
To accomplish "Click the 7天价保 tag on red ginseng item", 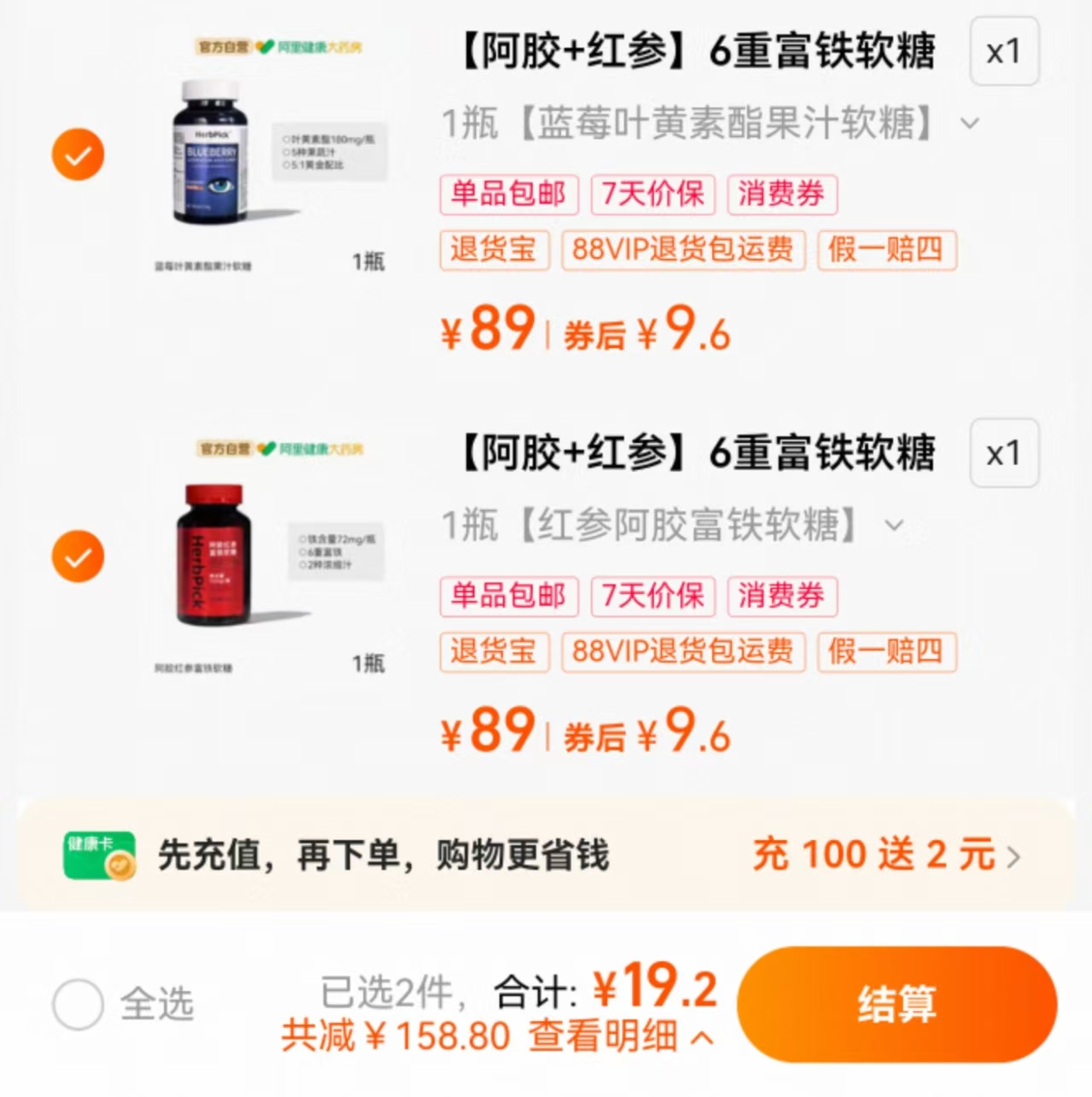I will 651,597.
